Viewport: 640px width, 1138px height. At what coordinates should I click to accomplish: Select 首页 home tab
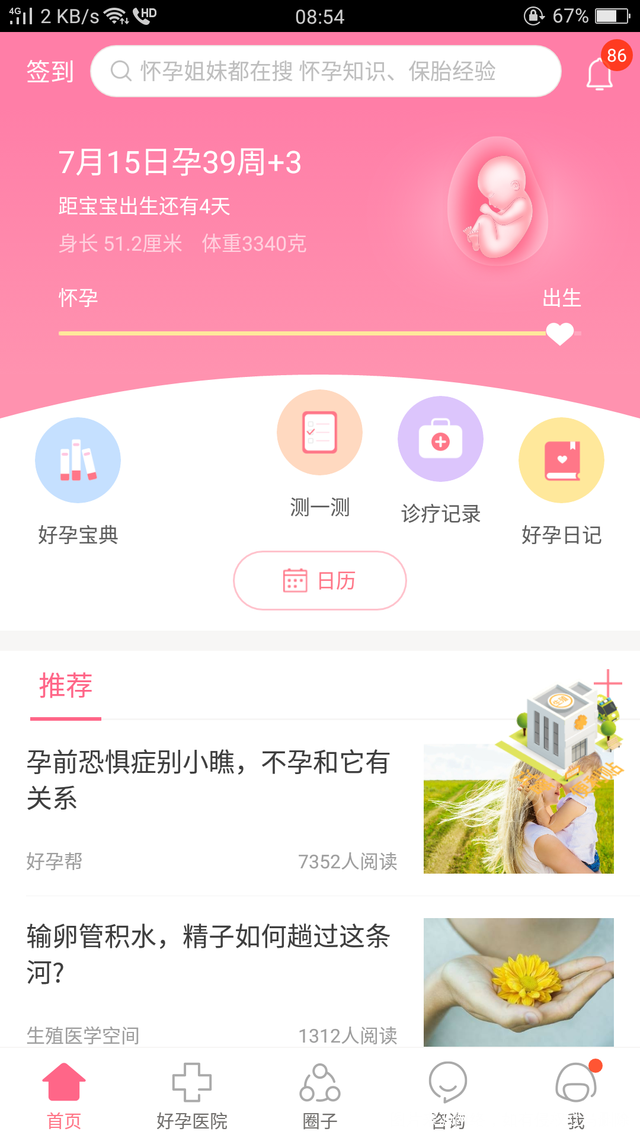[64, 1095]
